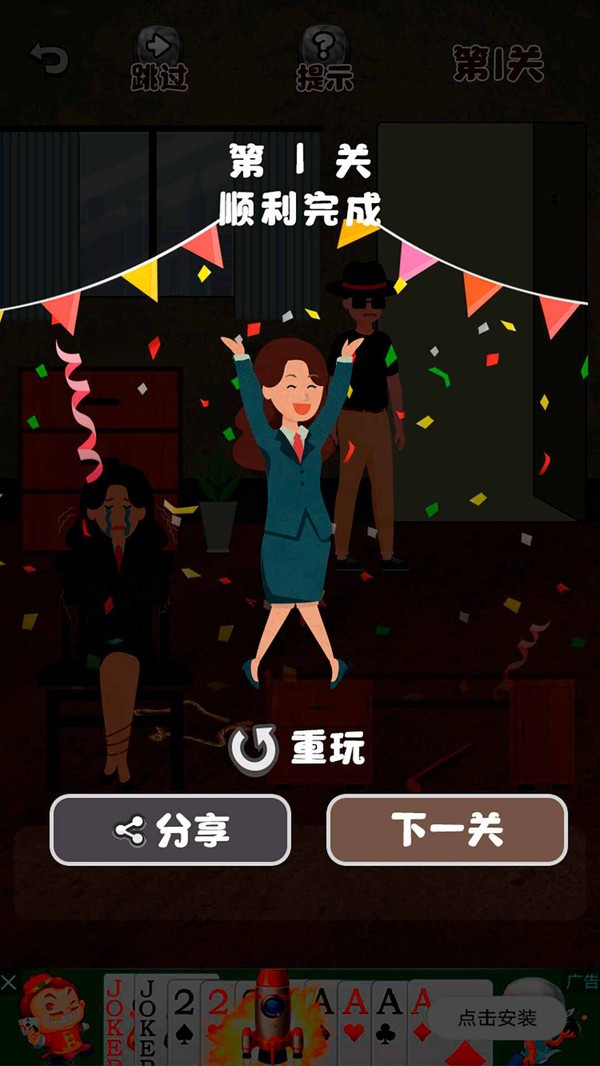The image size is (600, 1066).
Task: Share the result via 分享
Action: point(170,830)
